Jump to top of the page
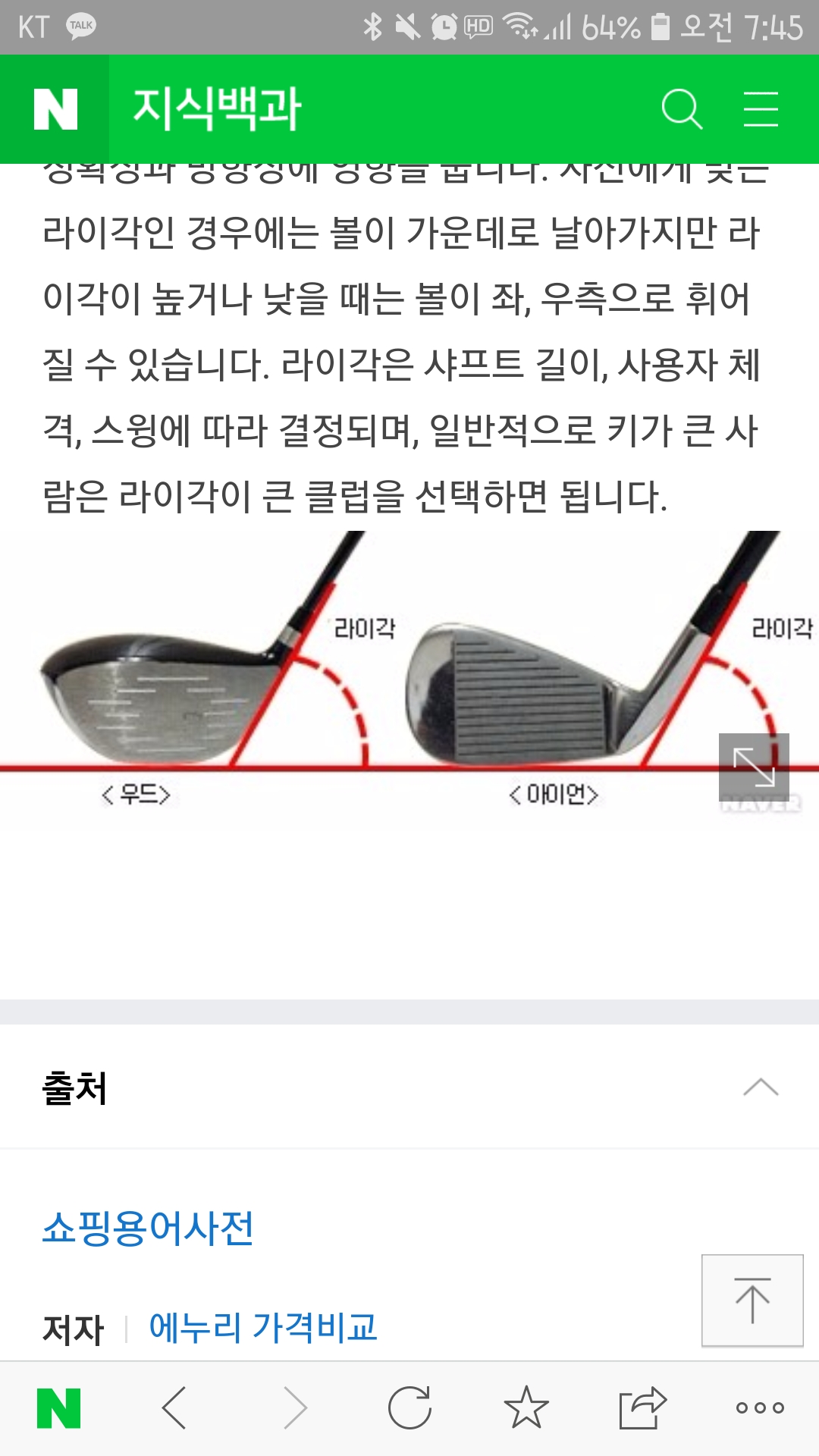The width and height of the screenshot is (819, 1456). coord(752,1300)
